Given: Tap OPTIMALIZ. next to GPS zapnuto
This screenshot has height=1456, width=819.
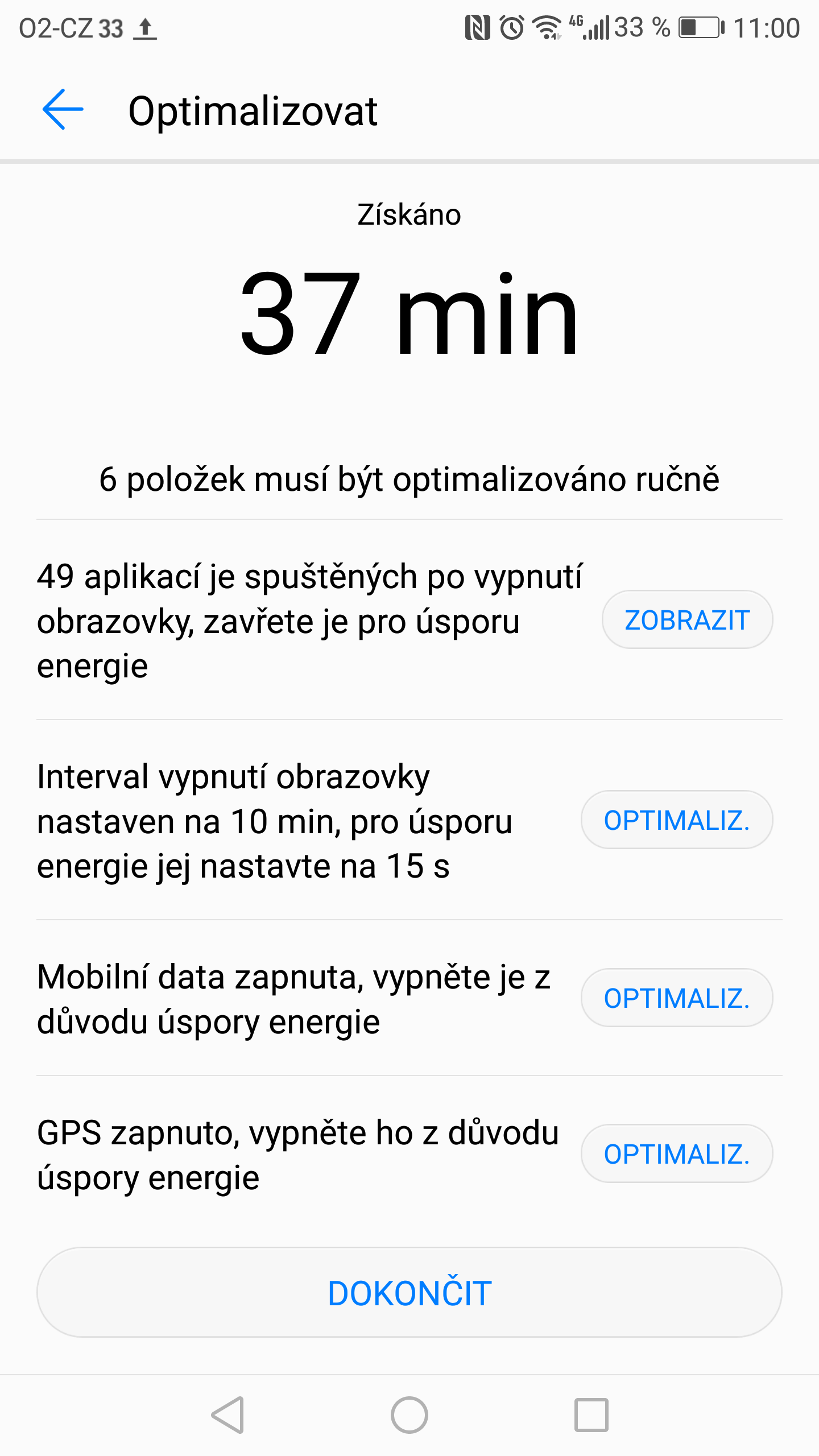Looking at the screenshot, I should click(x=676, y=1154).
